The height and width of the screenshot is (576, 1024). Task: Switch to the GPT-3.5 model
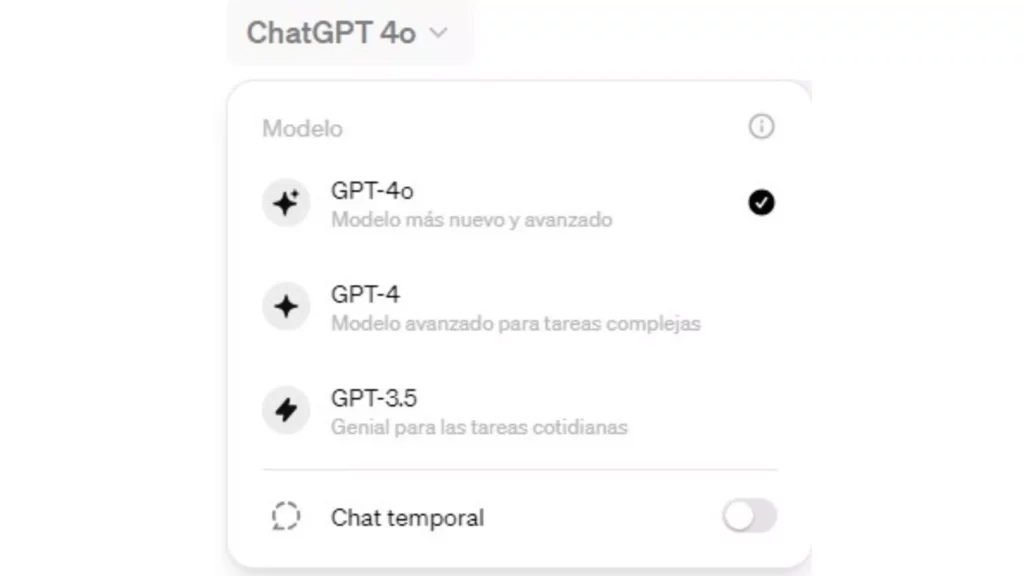coord(470,411)
